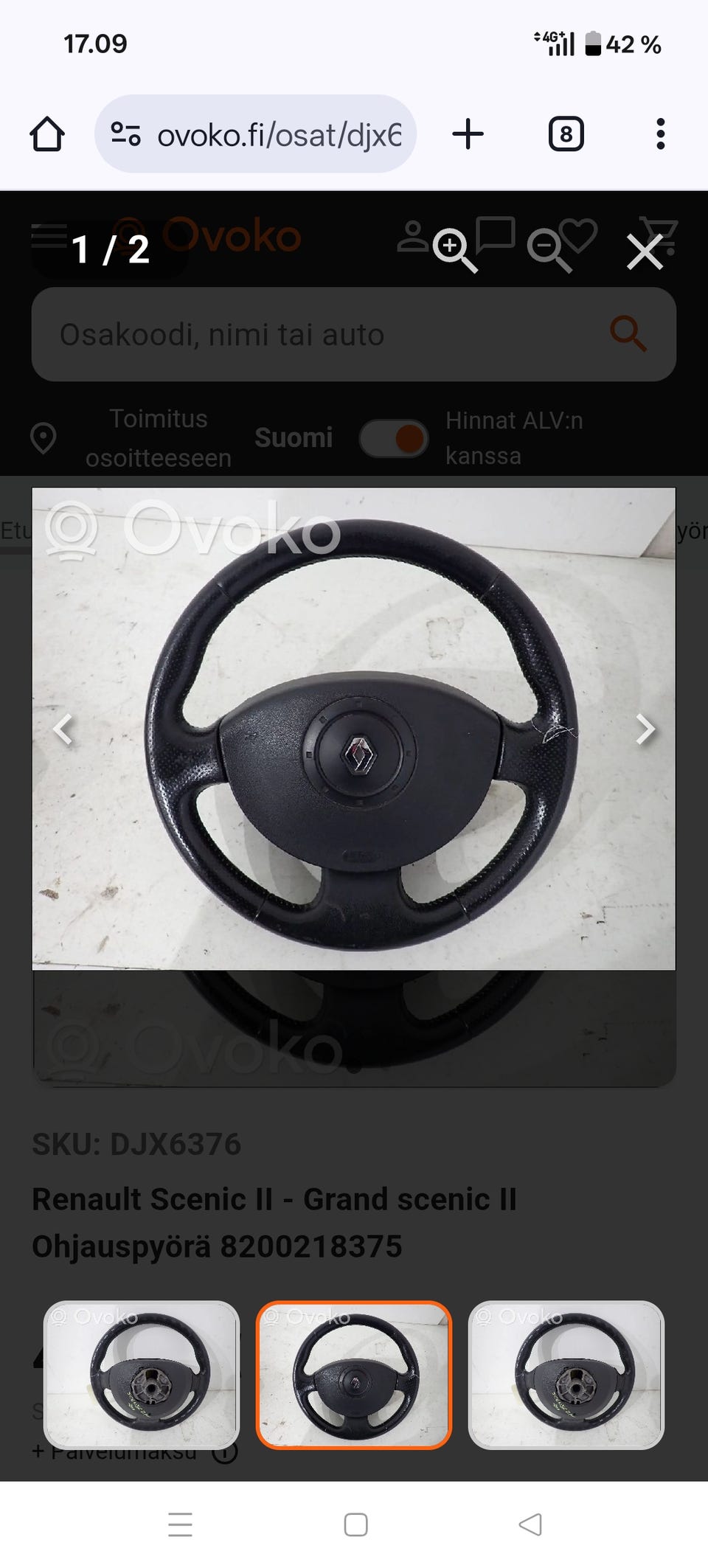708x1568 pixels.
Task: Open recent apps from the navigation bar
Action: [x=180, y=1524]
